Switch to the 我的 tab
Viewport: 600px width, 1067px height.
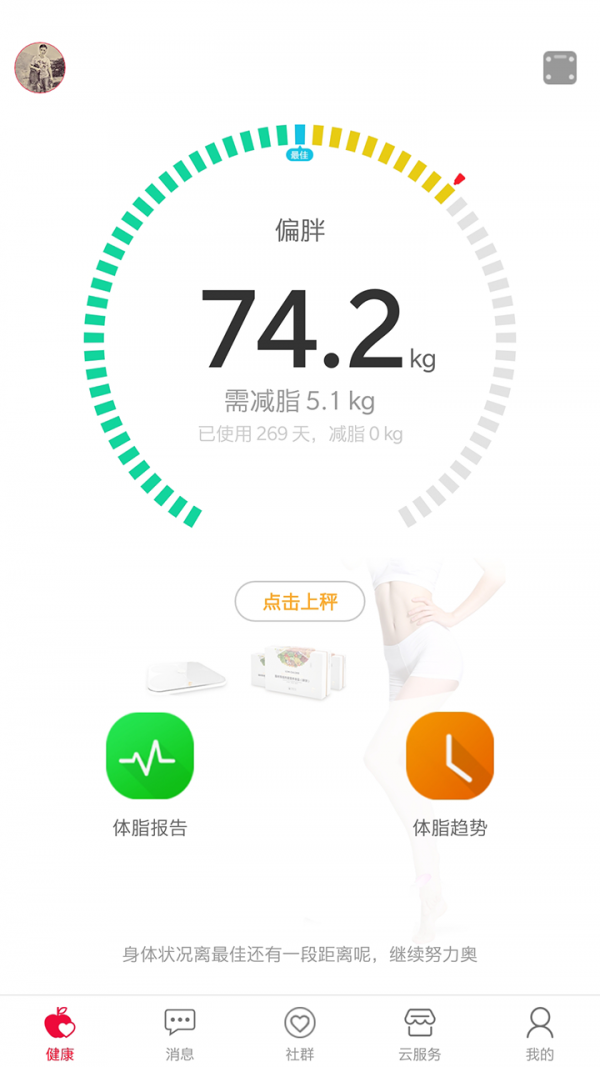(540, 1034)
